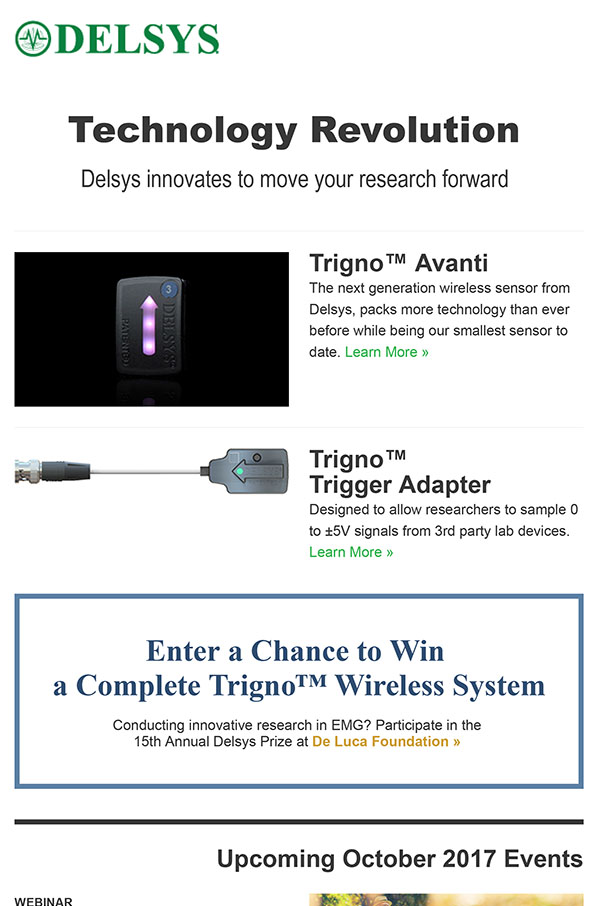Visit the De Luca Foundation link

coord(386,742)
